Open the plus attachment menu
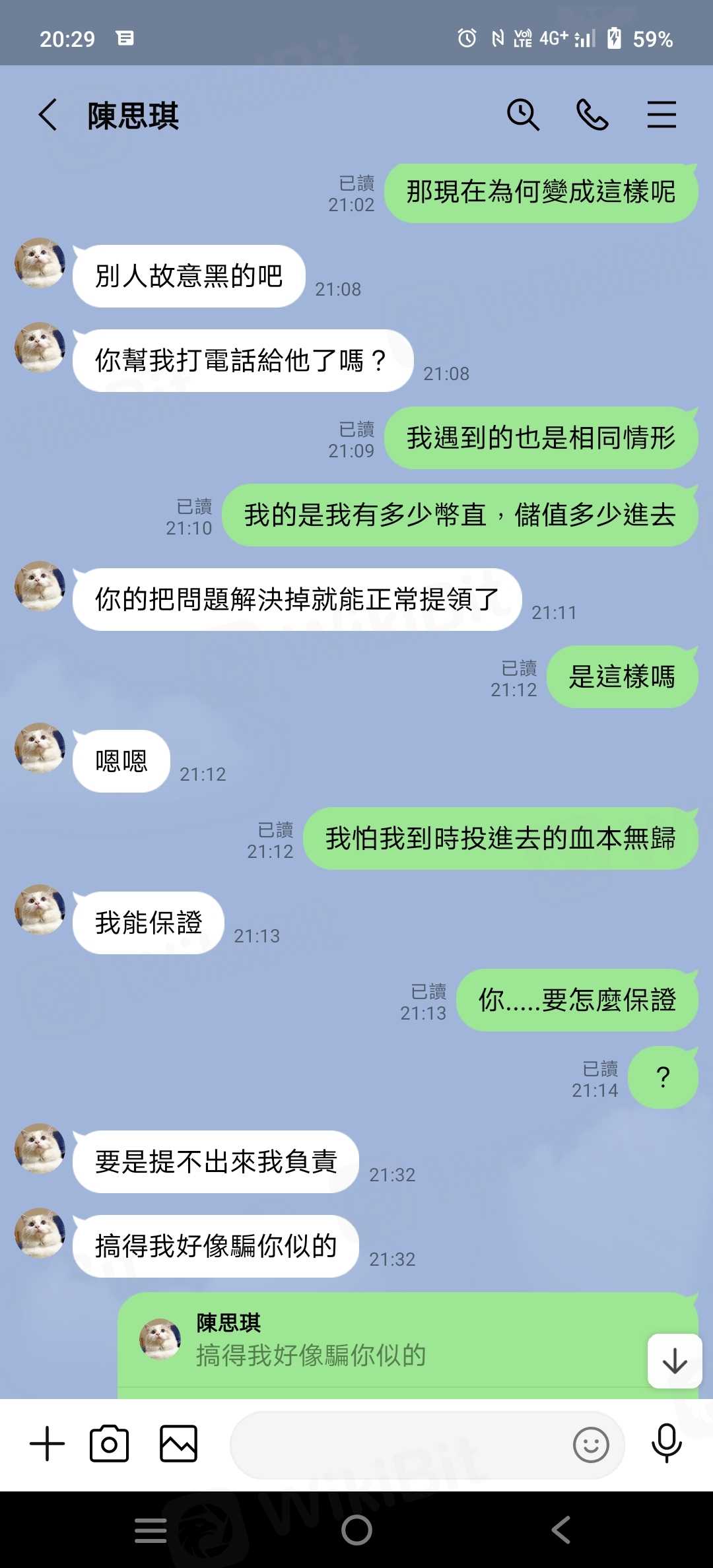 48,1444
